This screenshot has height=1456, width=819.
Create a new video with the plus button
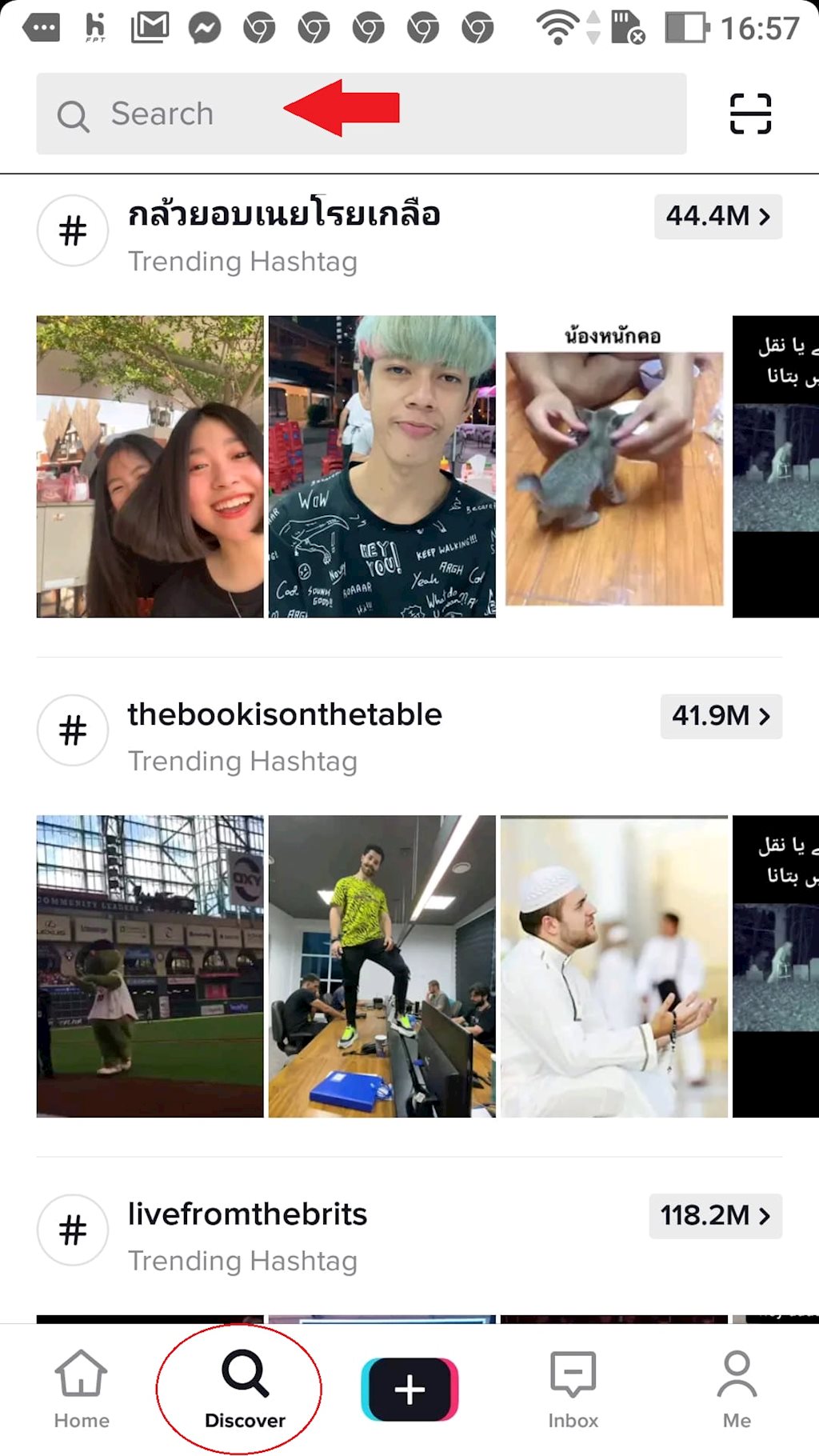click(x=409, y=1390)
